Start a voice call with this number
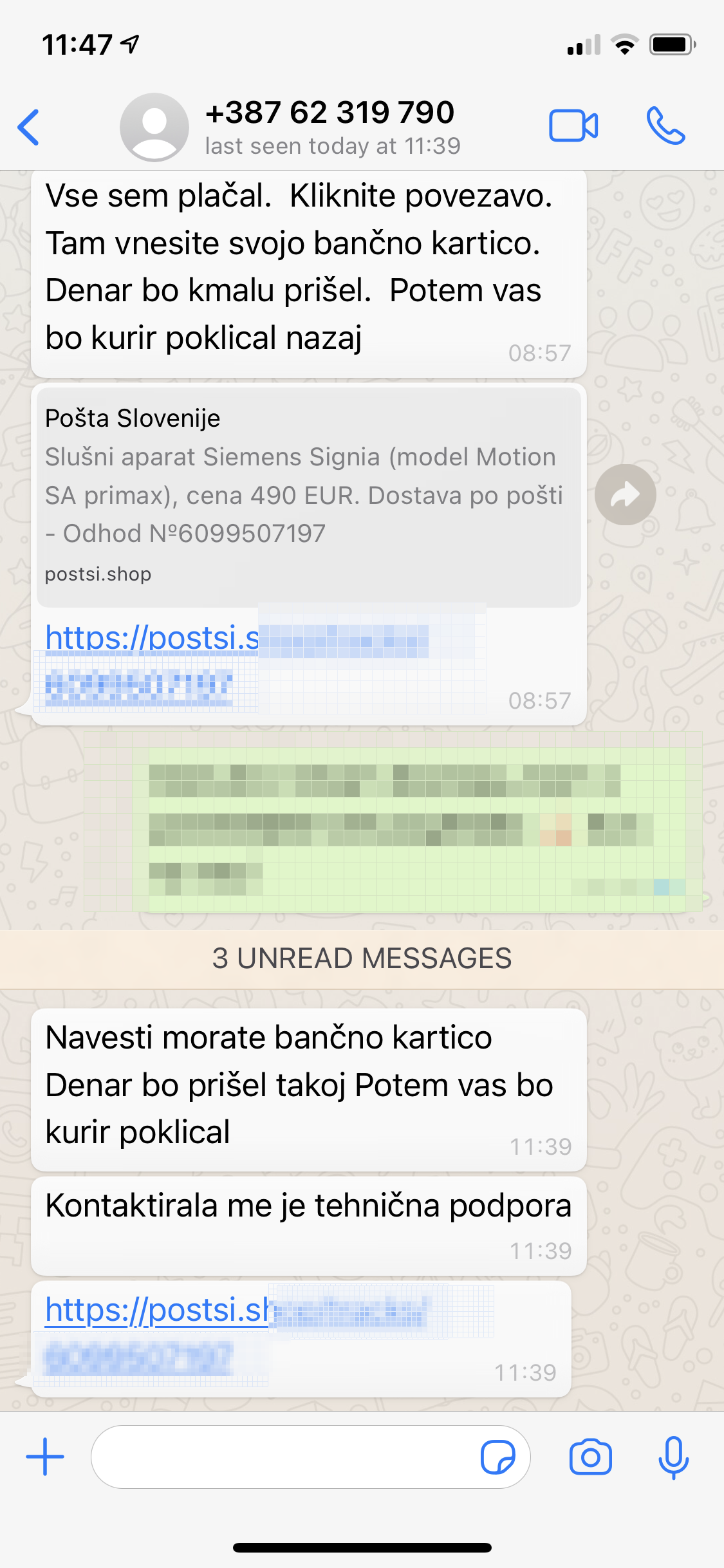This screenshot has height=1568, width=724. click(665, 126)
